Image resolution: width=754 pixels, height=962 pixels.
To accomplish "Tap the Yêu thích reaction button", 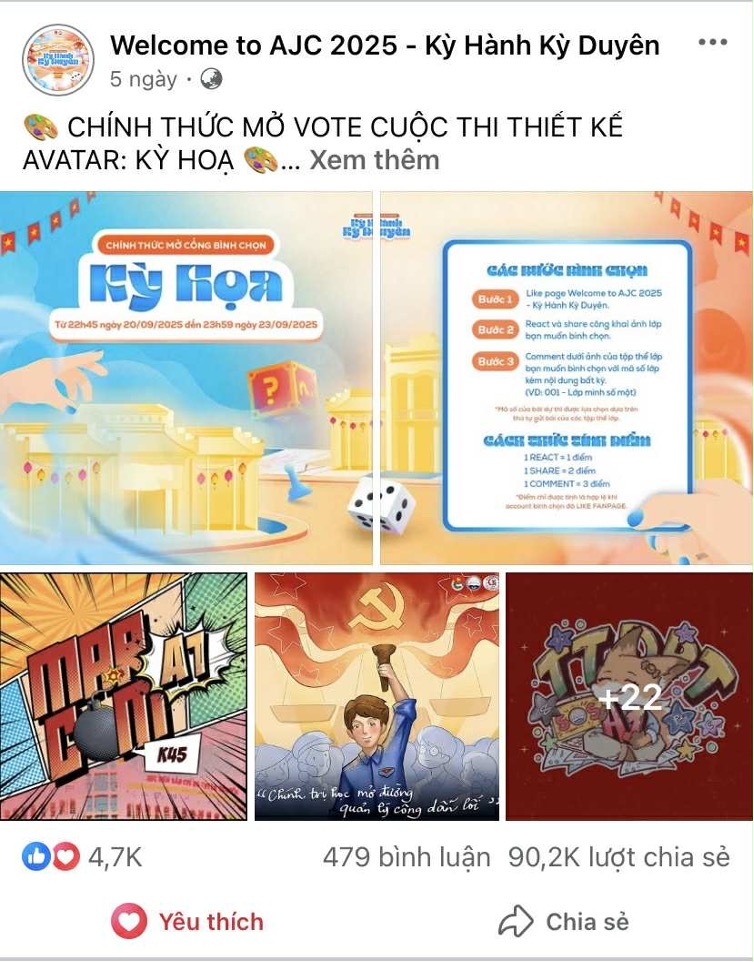I will coord(188,921).
